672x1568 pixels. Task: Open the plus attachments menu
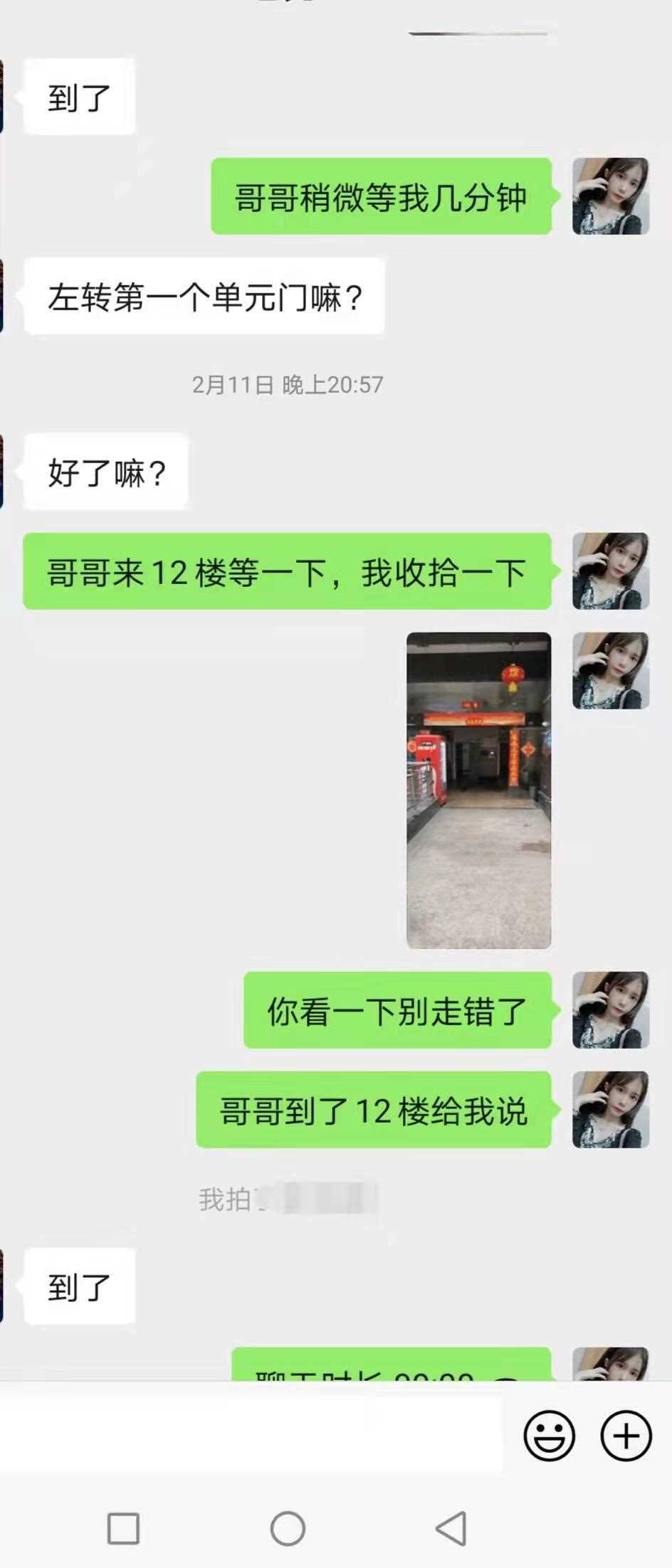(x=626, y=1436)
